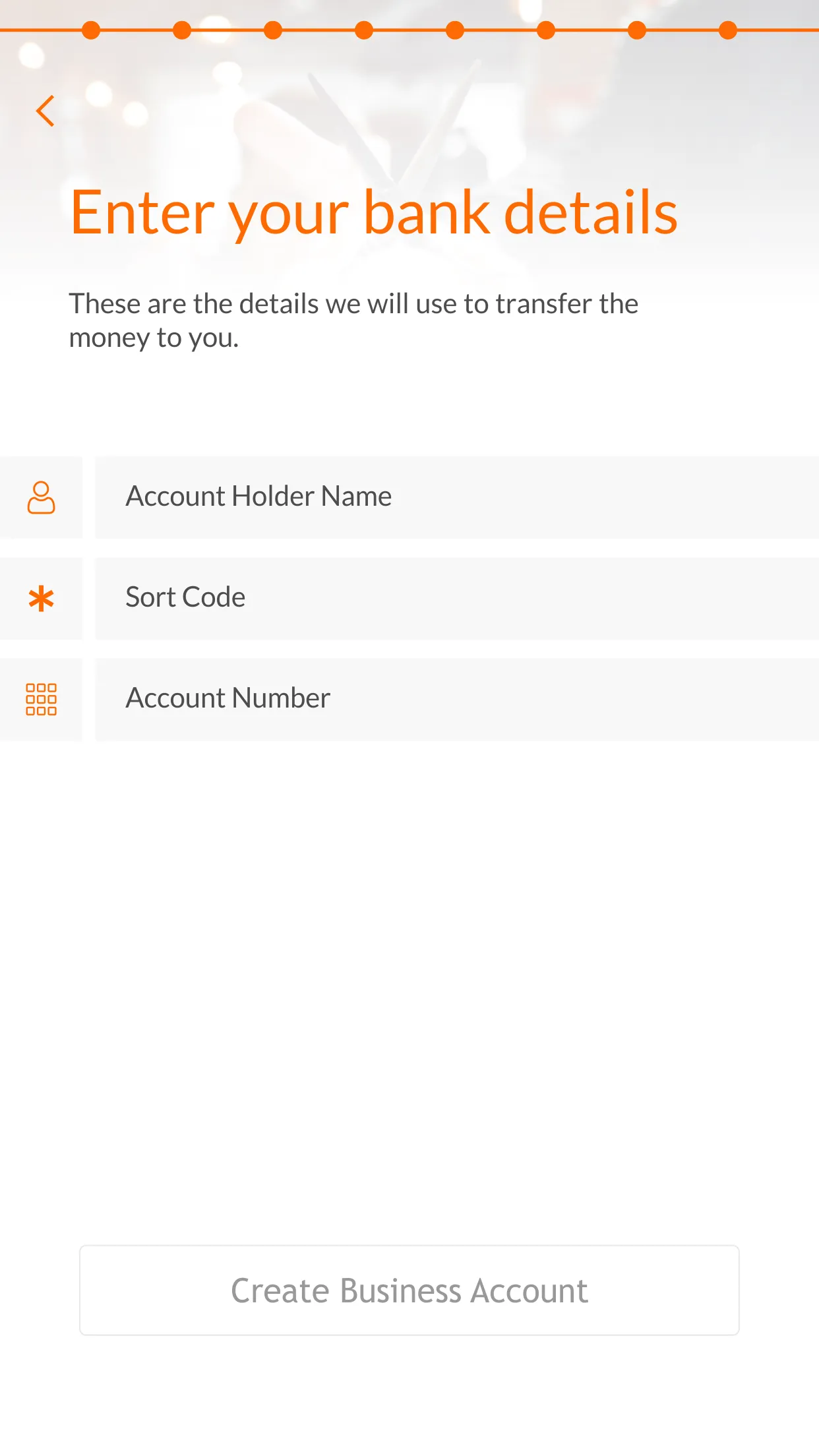The width and height of the screenshot is (819, 1456).
Task: Tap the Account Holder Name field
Action: pos(457,497)
